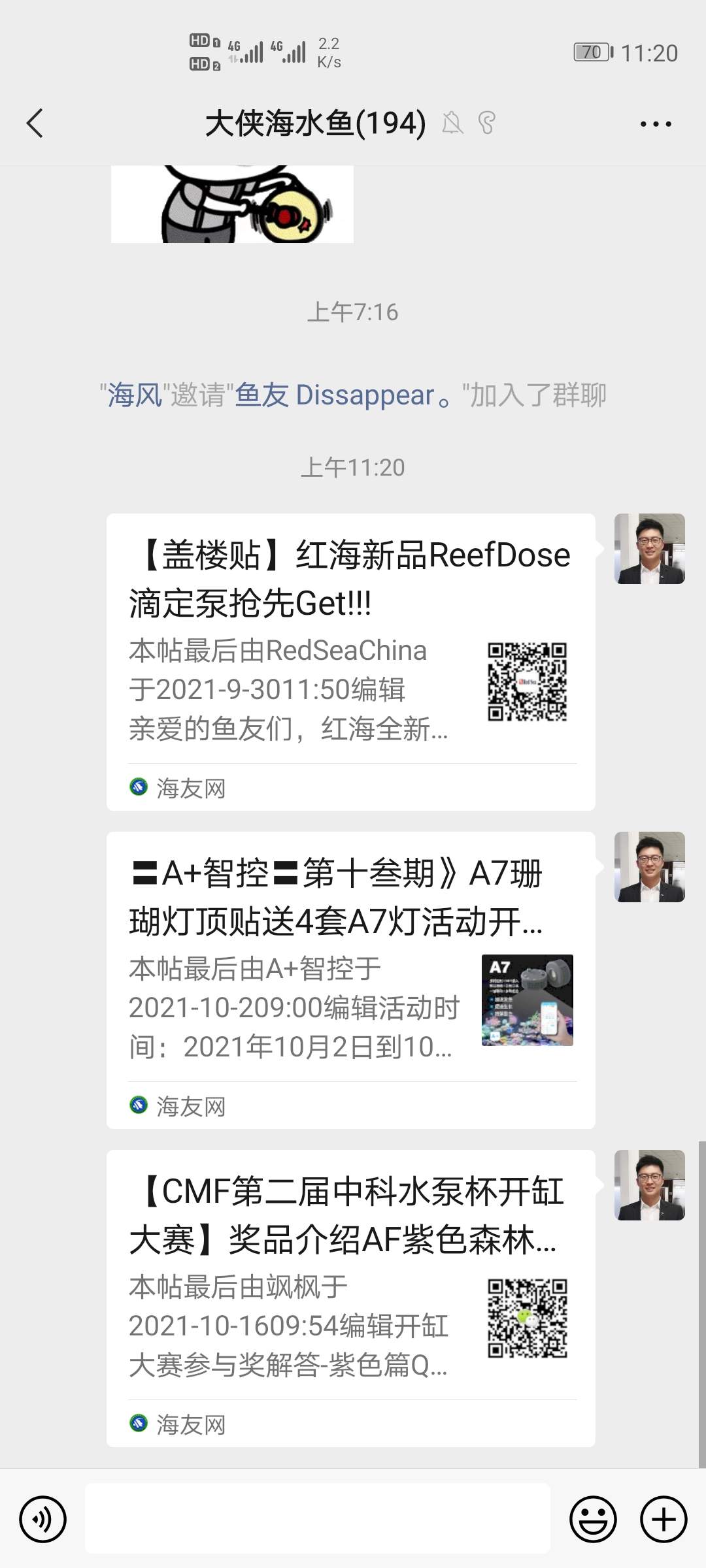Tap the sender avatar beside the ReefDose post

click(649, 549)
